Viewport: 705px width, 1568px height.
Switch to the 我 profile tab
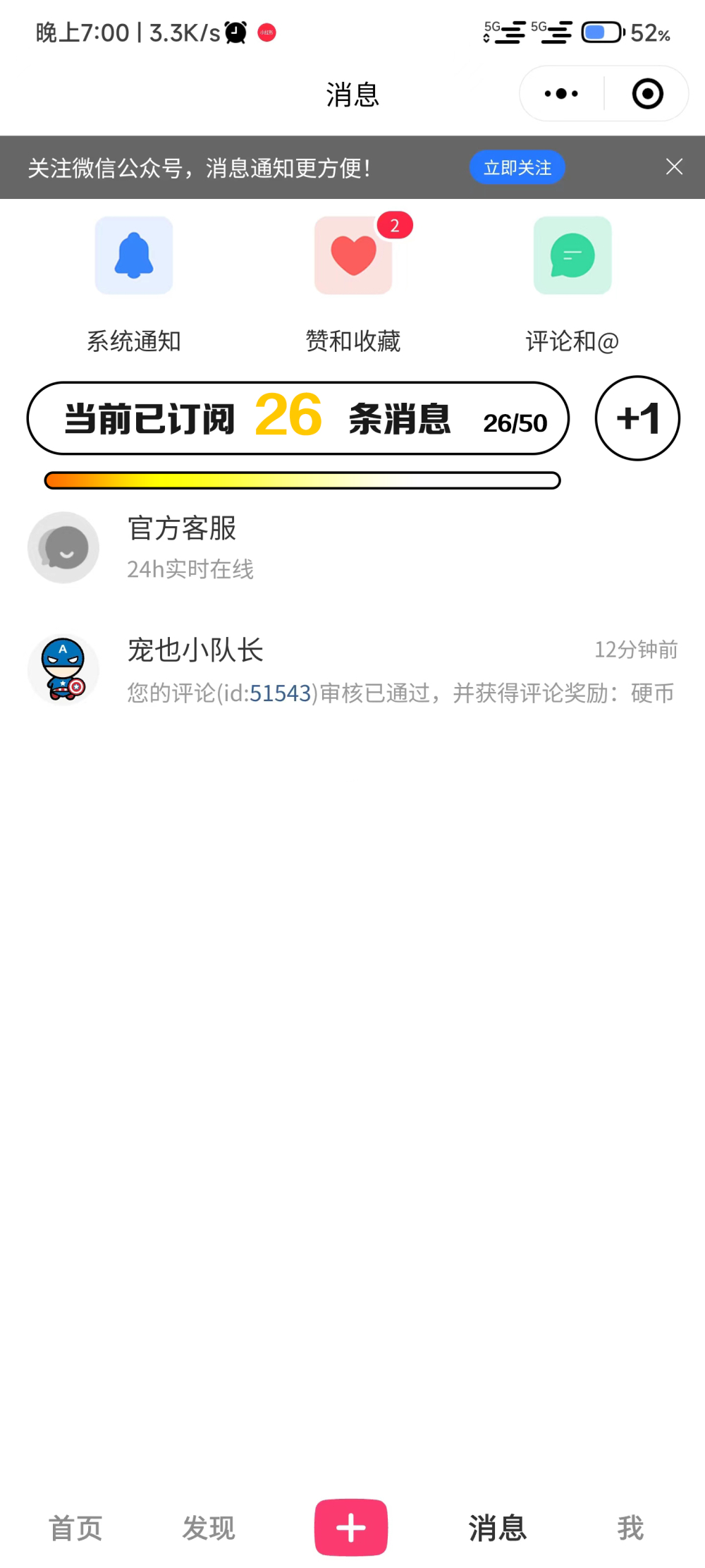(630, 1528)
